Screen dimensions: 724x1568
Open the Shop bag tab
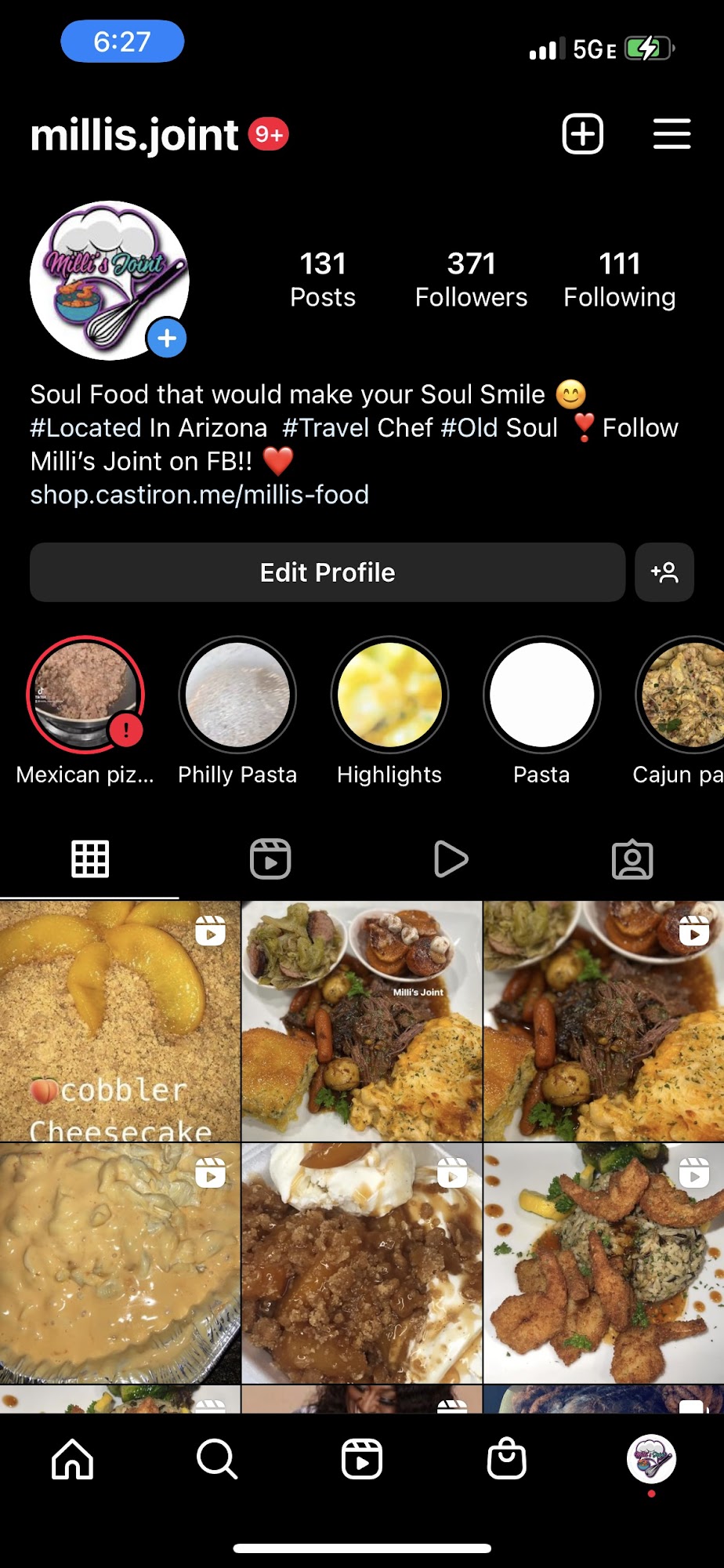tap(506, 1460)
